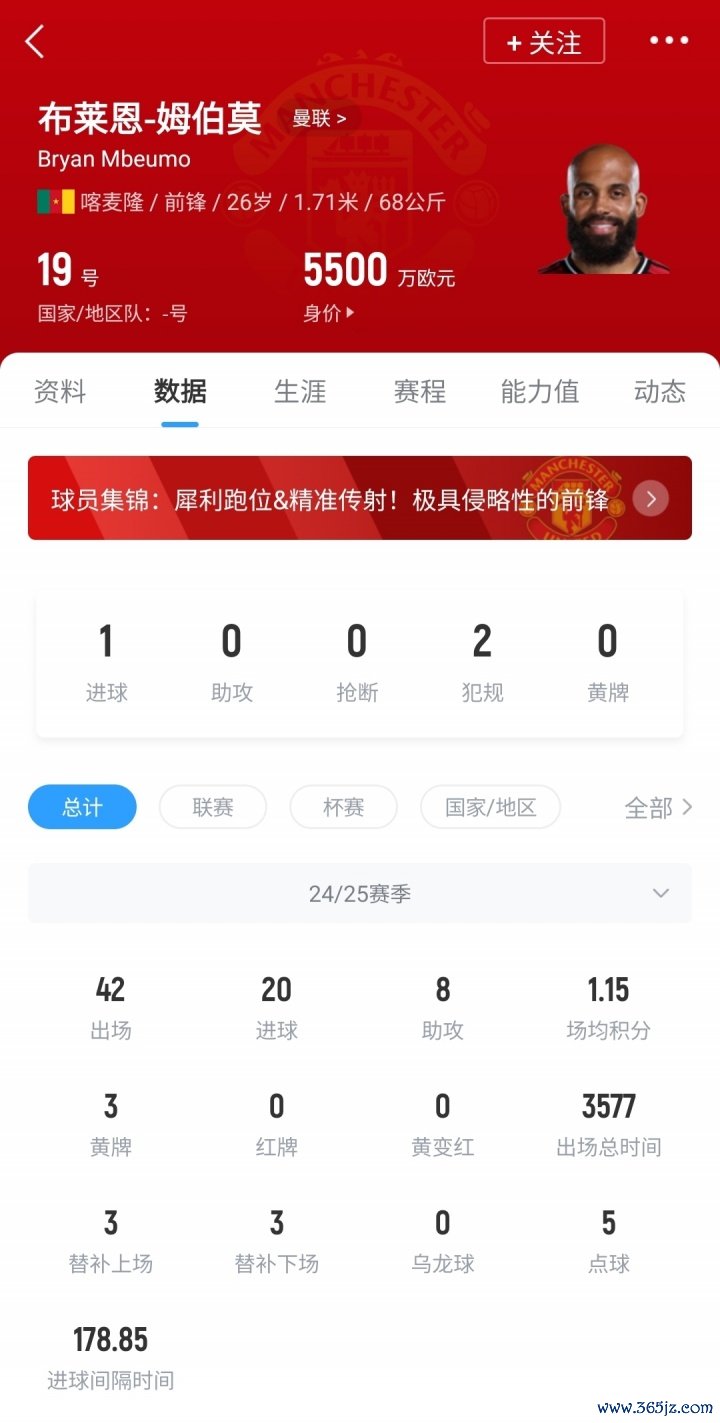This screenshot has width=720, height=1423.
Task: Switch to the 动态 tab
Action: click(x=660, y=391)
